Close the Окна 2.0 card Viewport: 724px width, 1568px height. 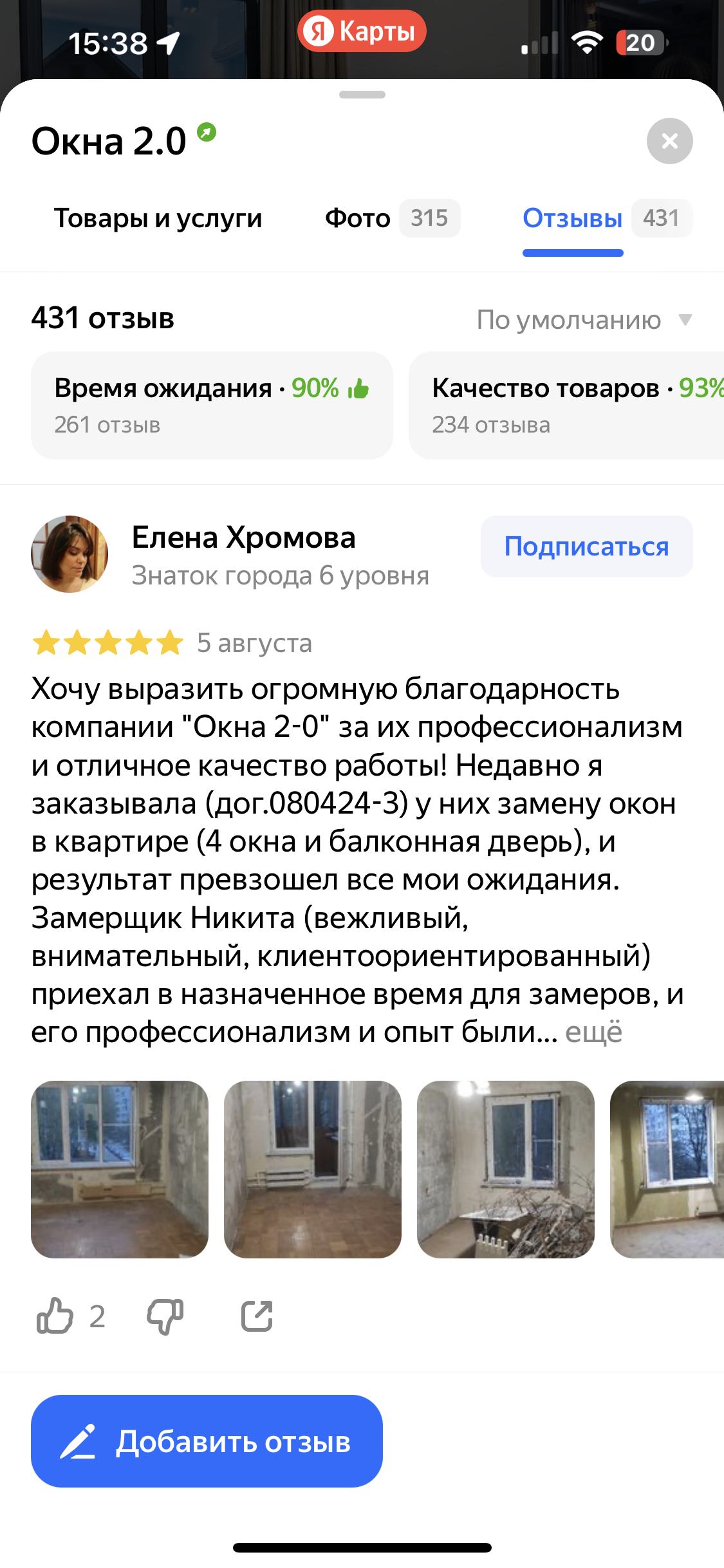click(669, 141)
